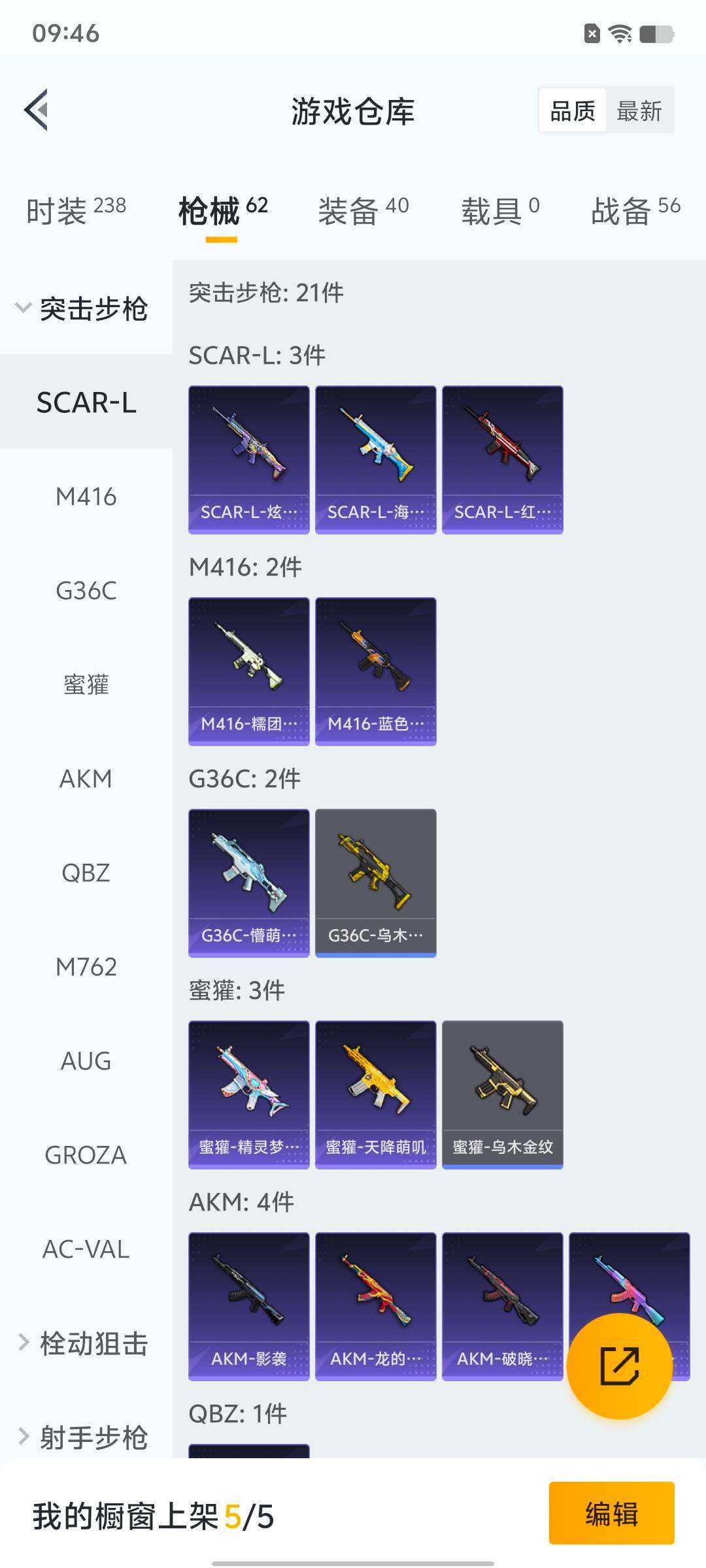The image size is (706, 1568).
Task: Select M416 in the sidebar
Action: point(86,497)
